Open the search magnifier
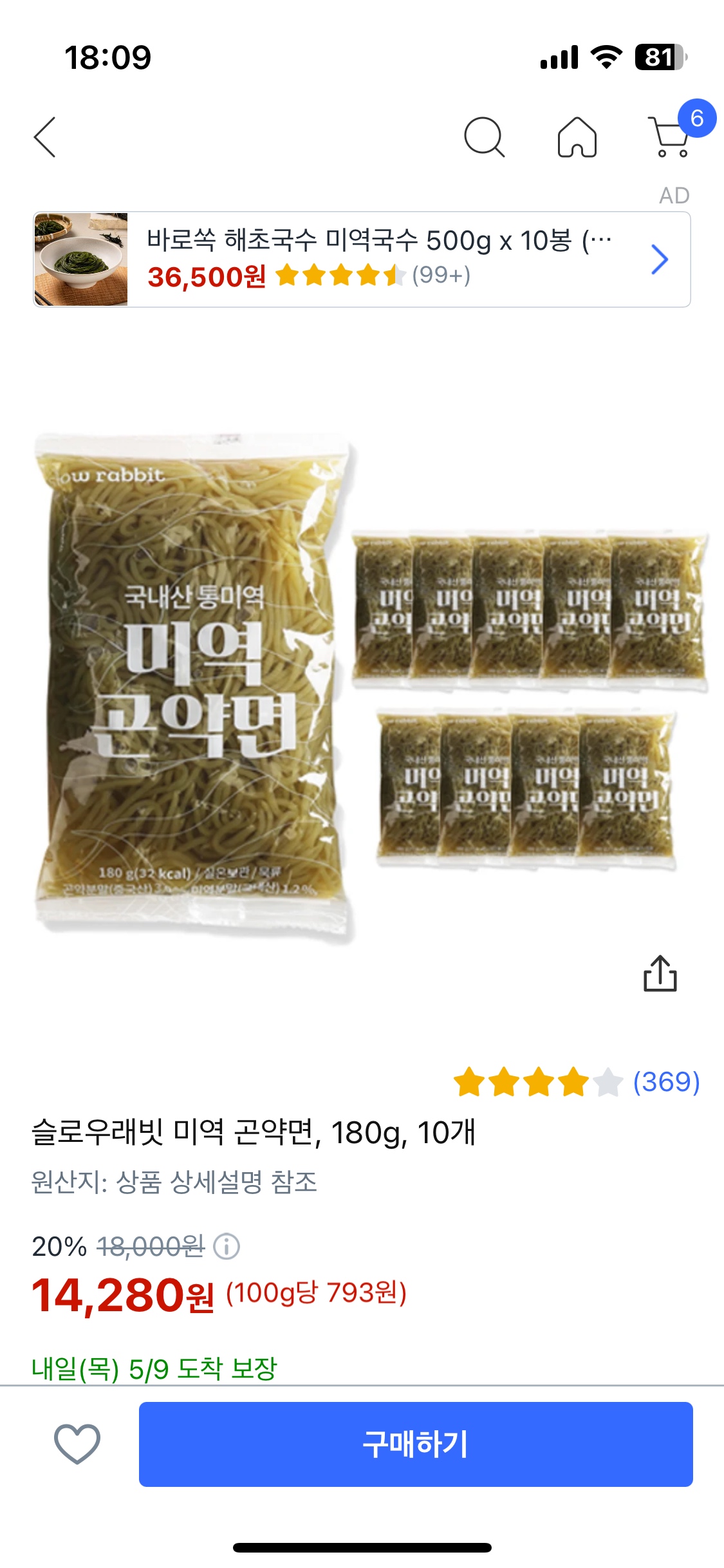The image size is (724, 1568). 483,137
